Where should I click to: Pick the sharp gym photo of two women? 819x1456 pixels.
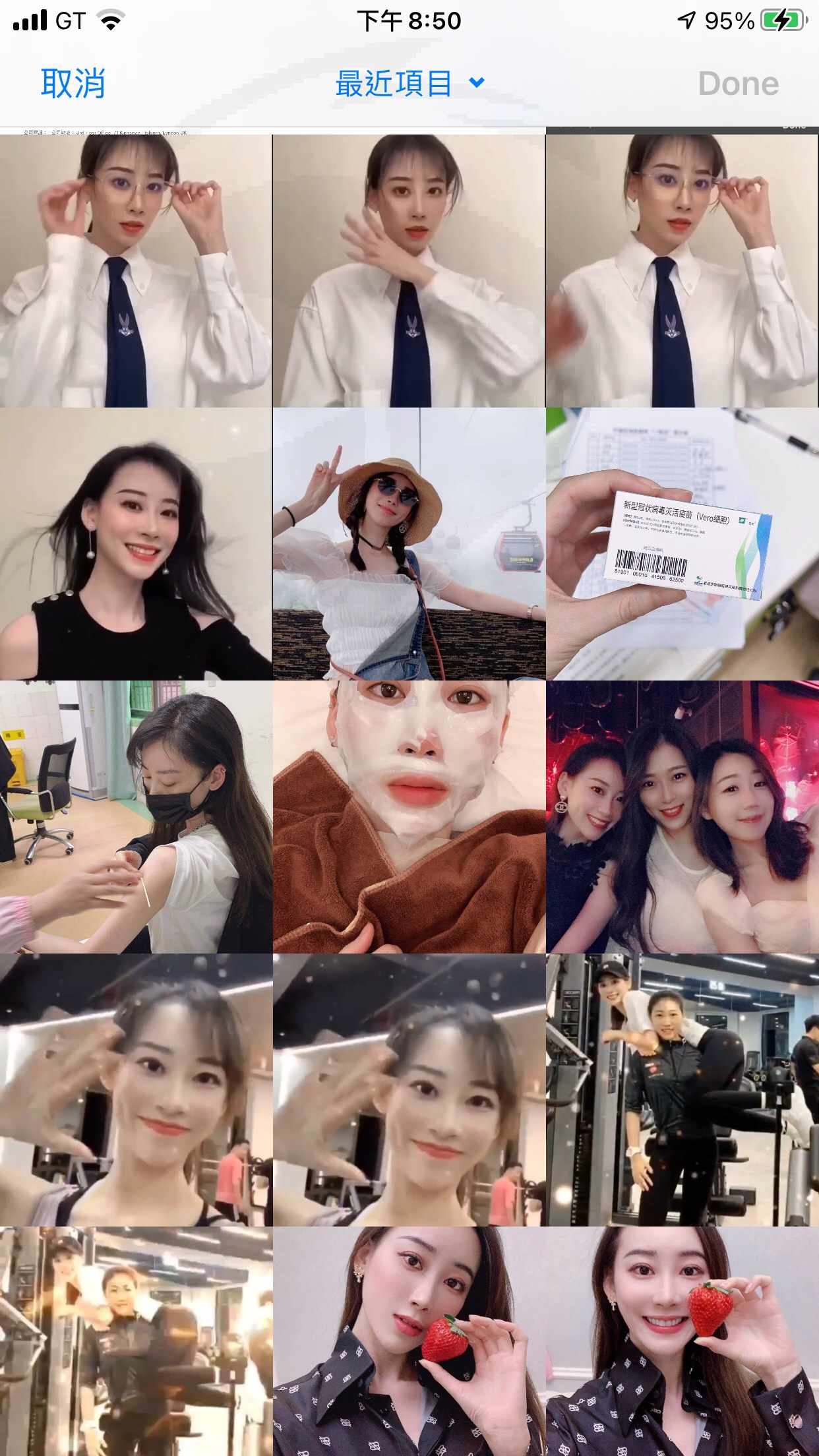click(682, 1090)
